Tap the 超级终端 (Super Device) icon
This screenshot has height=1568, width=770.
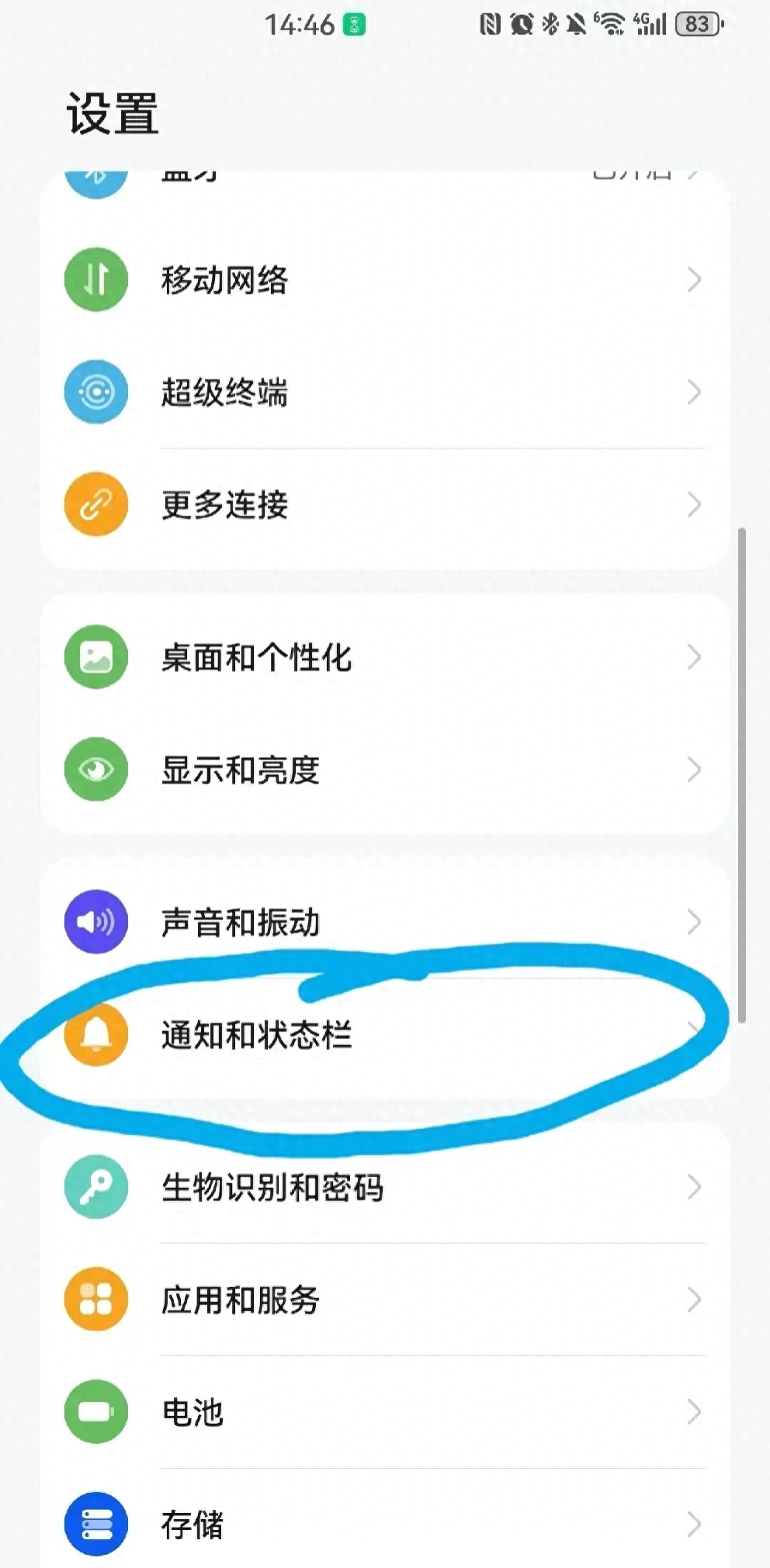click(x=95, y=393)
